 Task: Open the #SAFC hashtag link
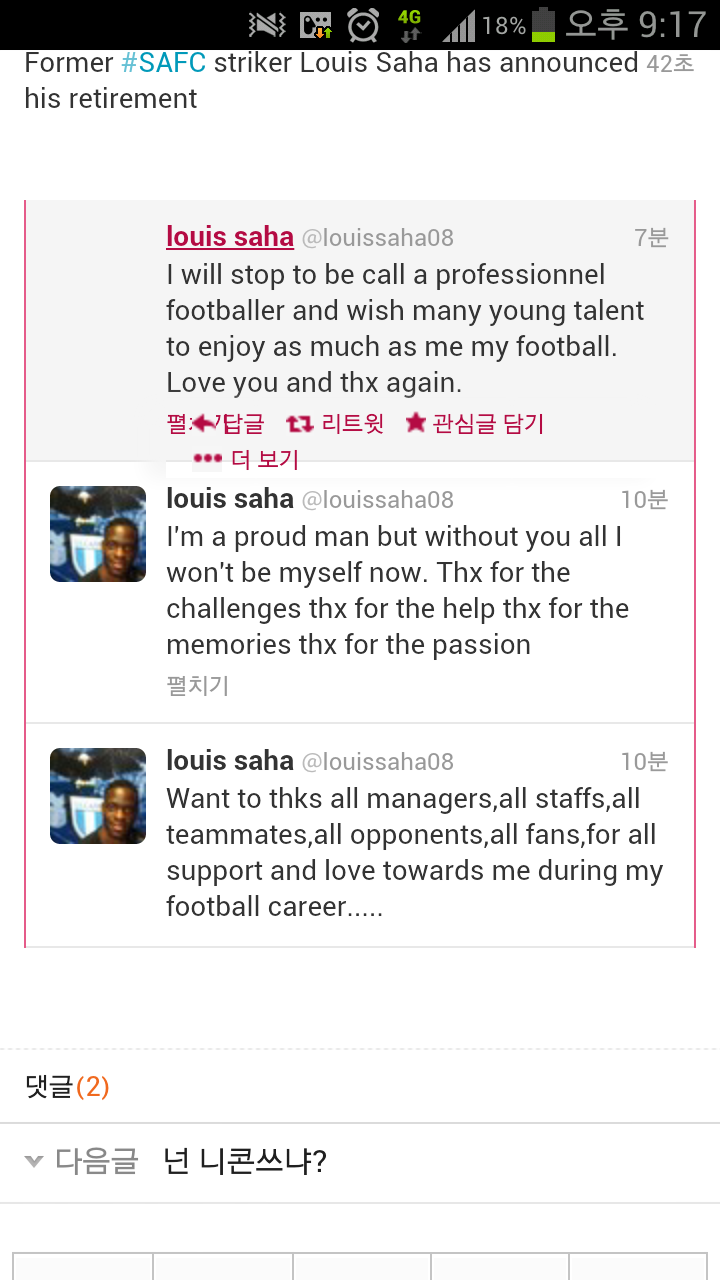(x=163, y=64)
